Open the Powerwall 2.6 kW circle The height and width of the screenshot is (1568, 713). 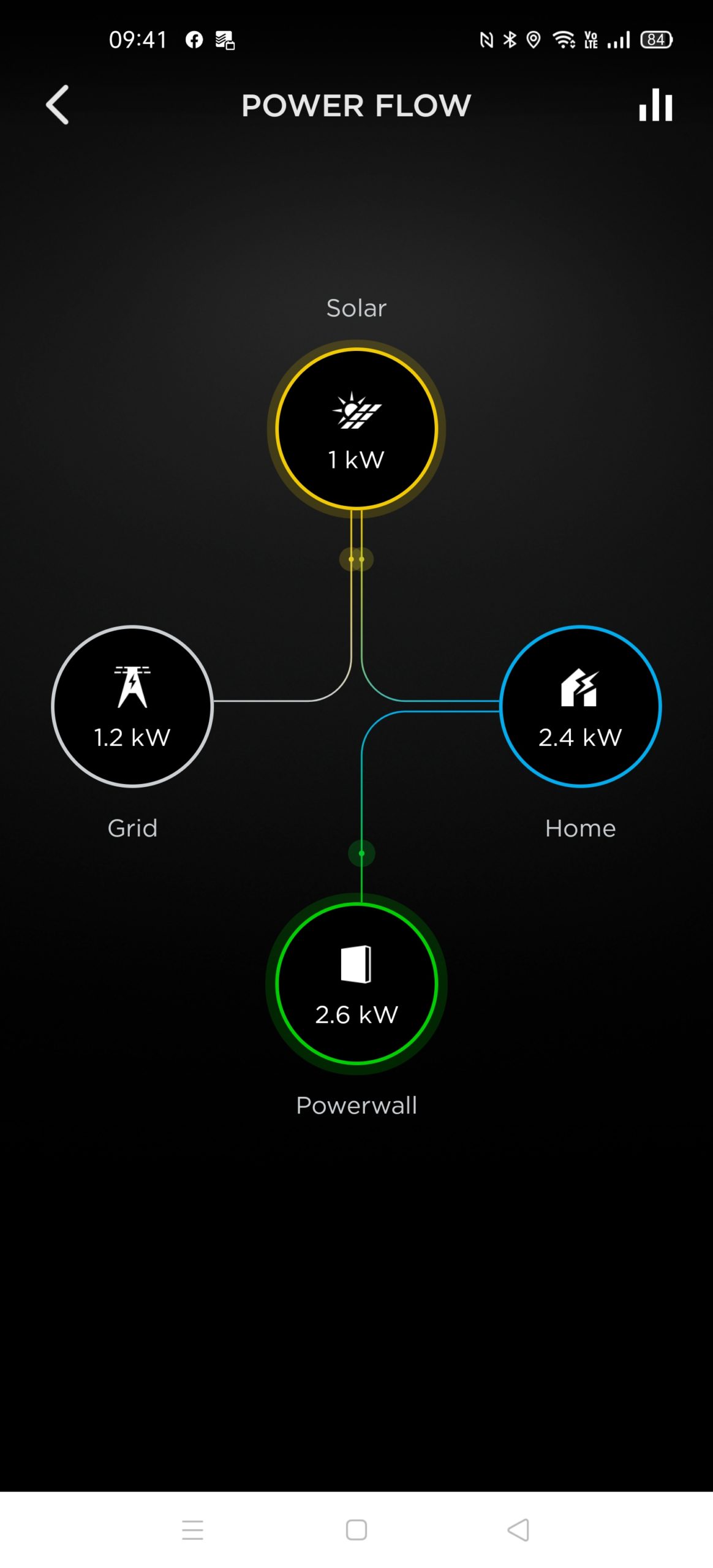point(356,984)
